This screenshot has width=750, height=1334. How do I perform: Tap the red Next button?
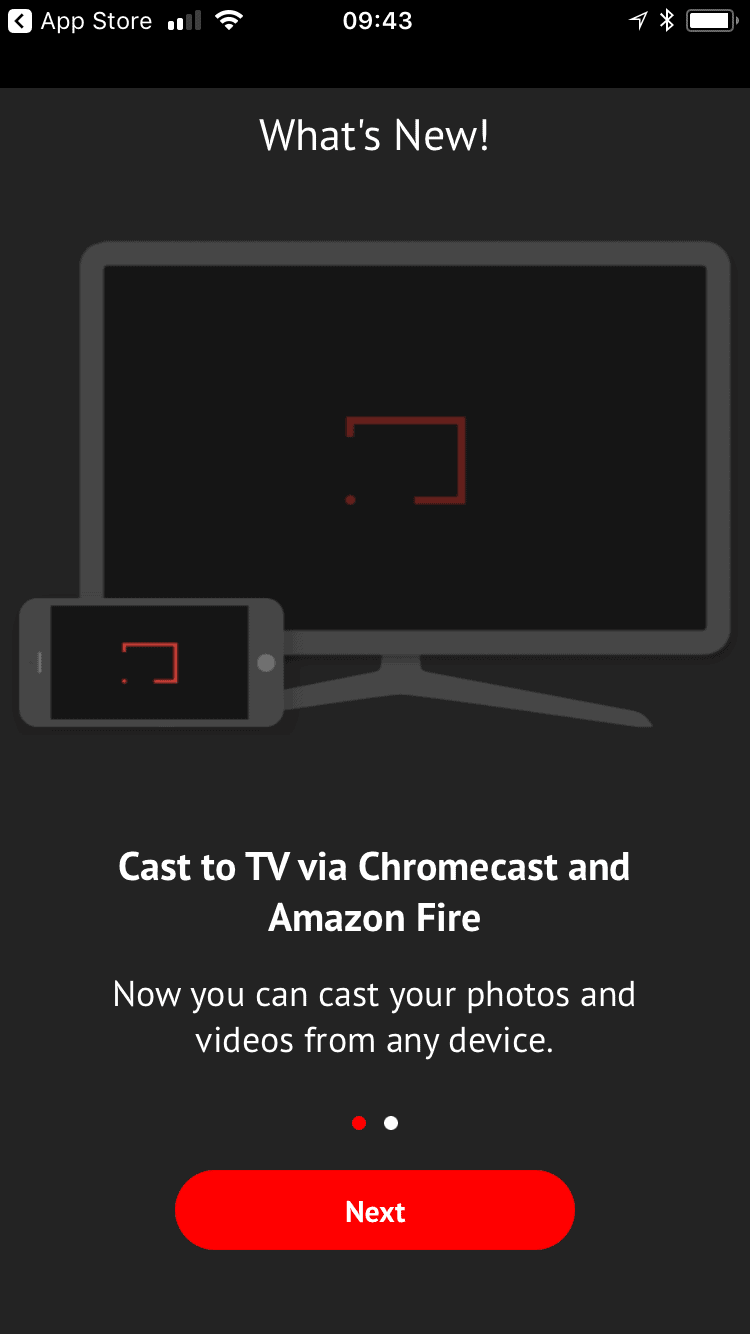click(374, 1211)
